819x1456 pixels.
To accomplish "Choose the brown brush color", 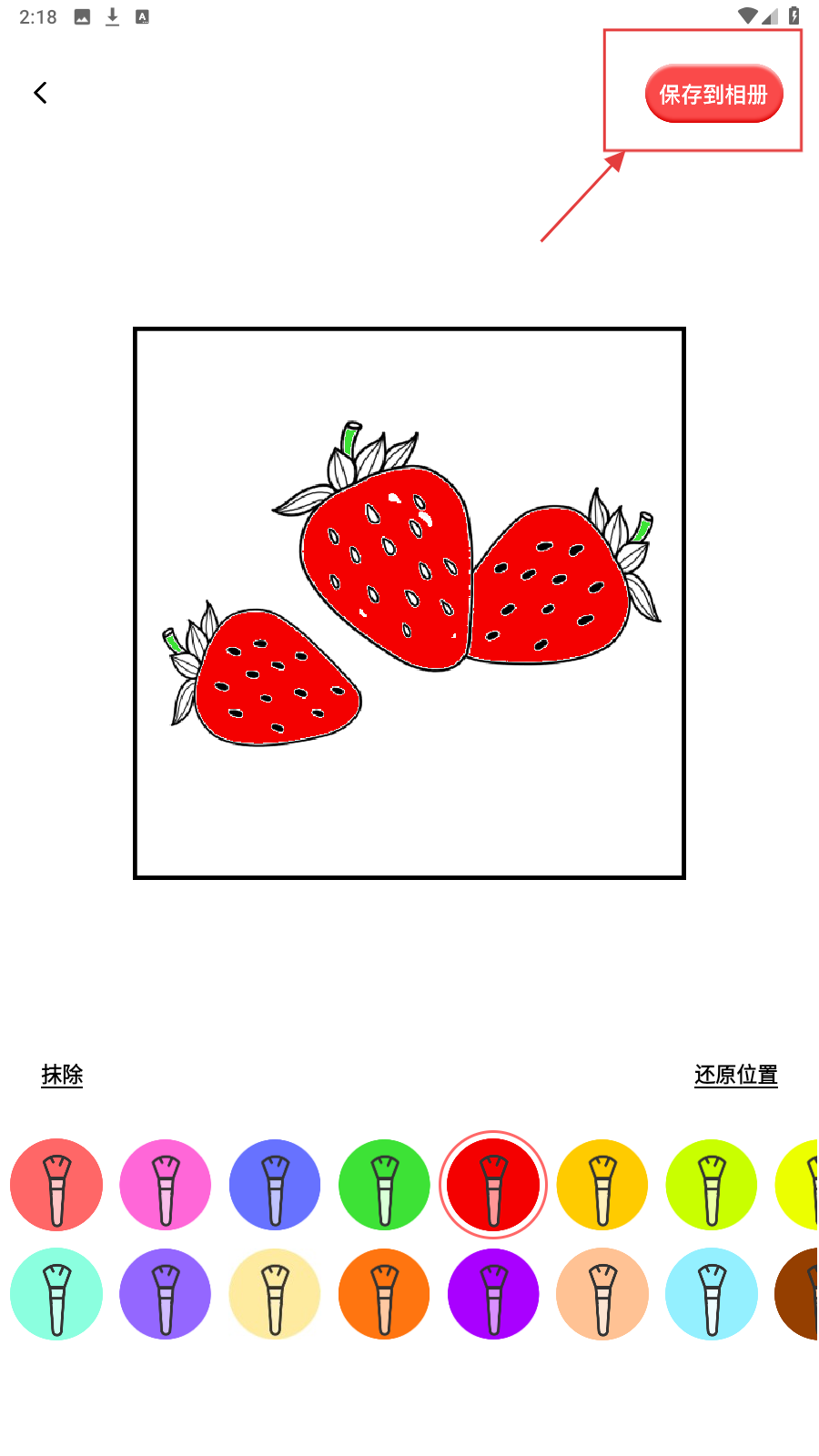I will click(x=799, y=1294).
